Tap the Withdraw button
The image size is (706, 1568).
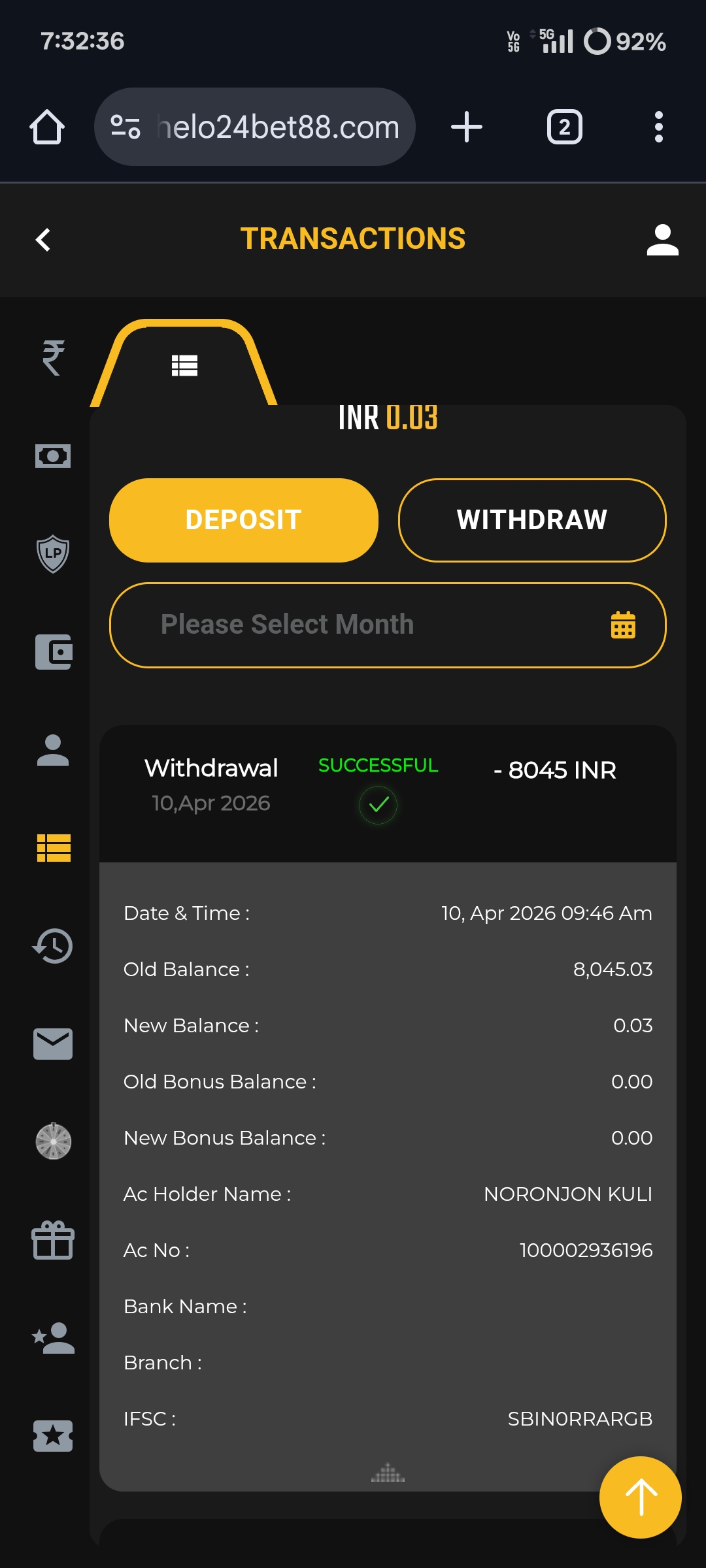(532, 520)
